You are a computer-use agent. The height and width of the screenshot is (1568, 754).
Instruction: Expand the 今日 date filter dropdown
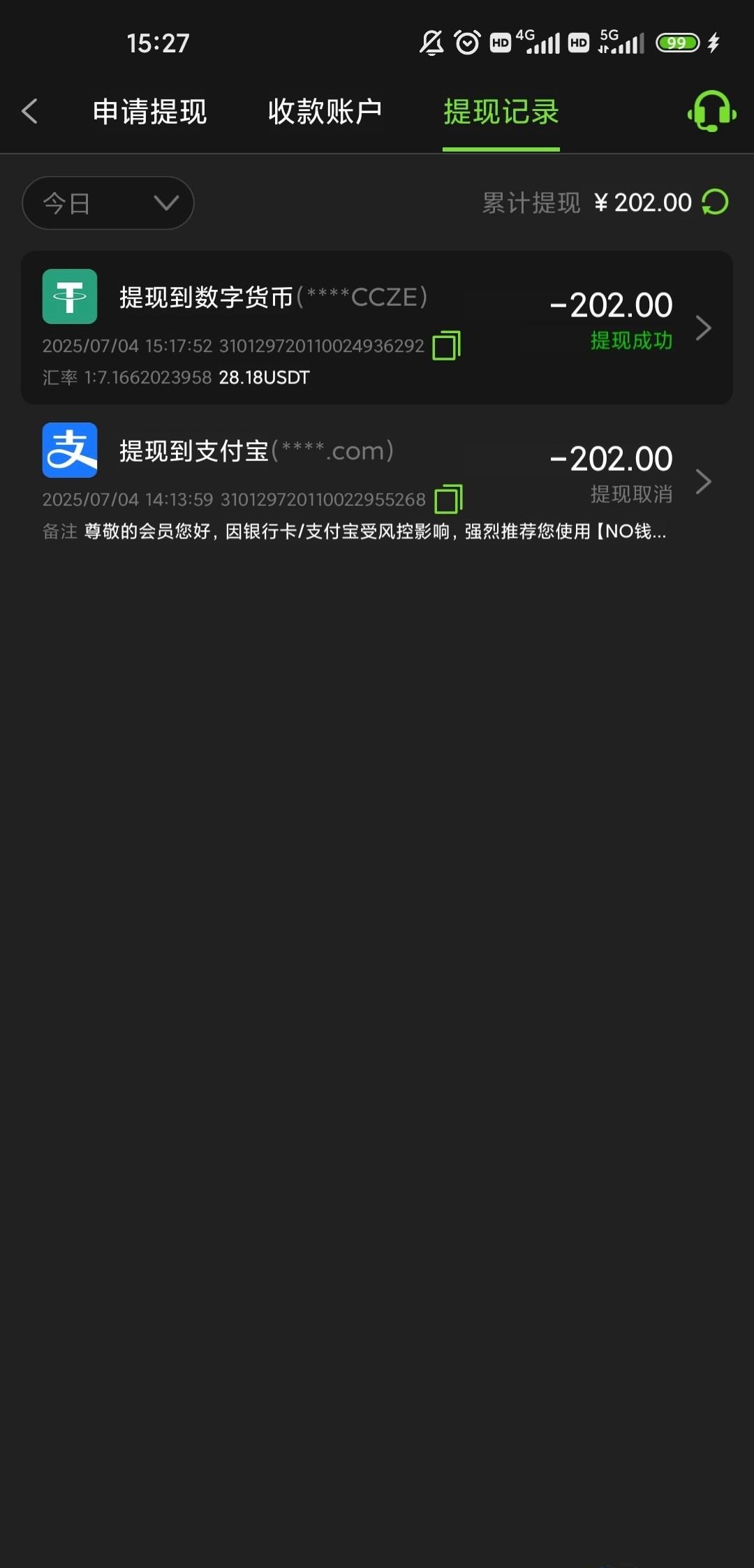[x=108, y=203]
